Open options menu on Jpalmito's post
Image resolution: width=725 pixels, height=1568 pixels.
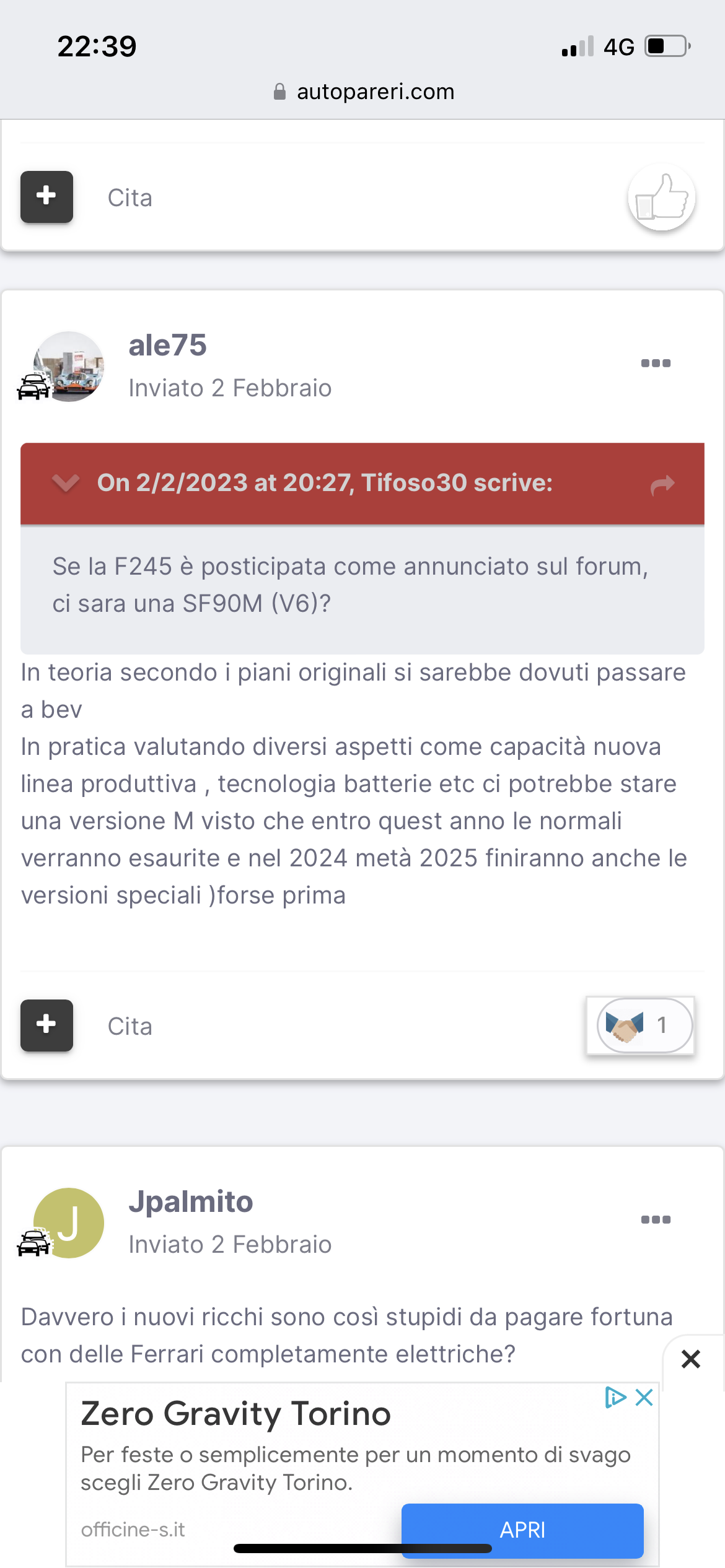tap(656, 1219)
